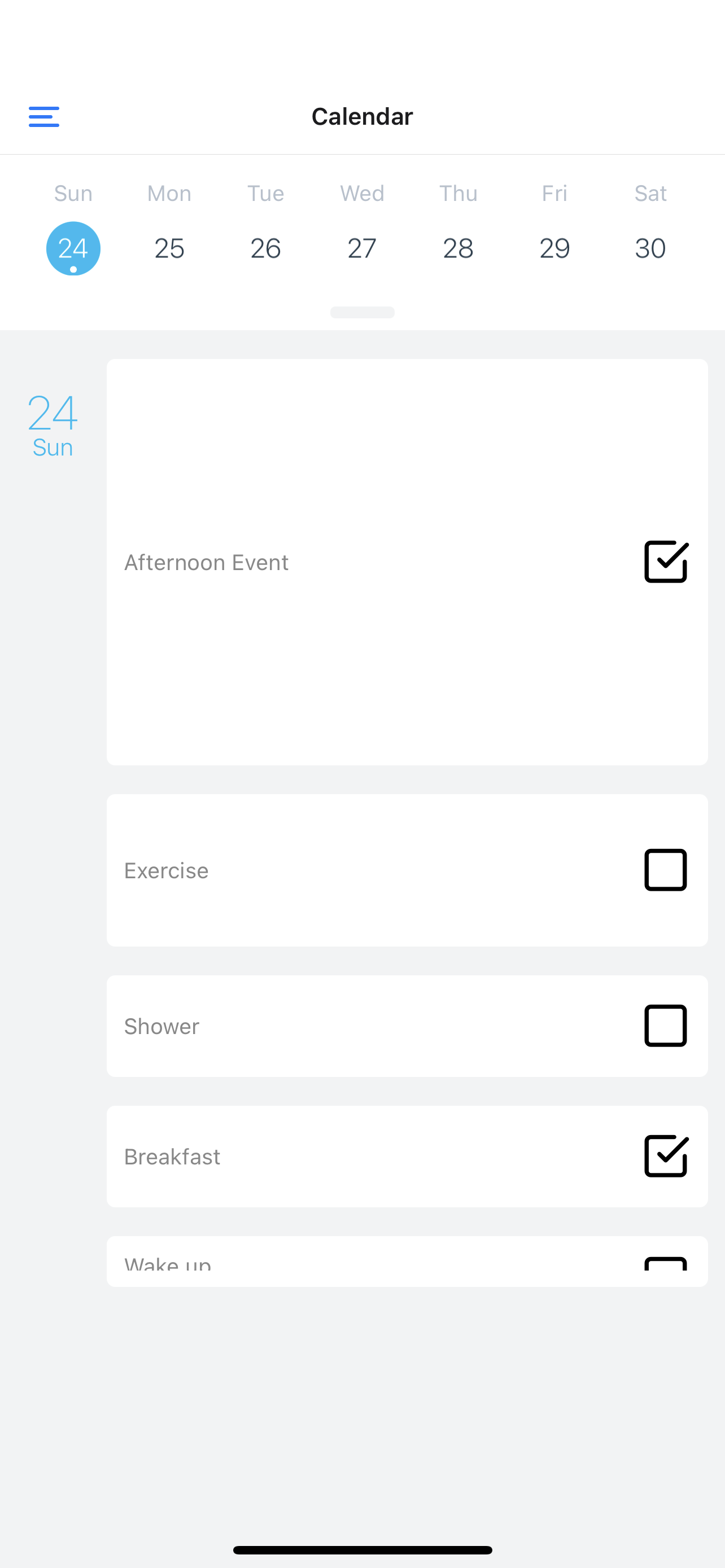This screenshot has width=725, height=1568.
Task: Check off the Shower task
Action: click(x=666, y=1026)
